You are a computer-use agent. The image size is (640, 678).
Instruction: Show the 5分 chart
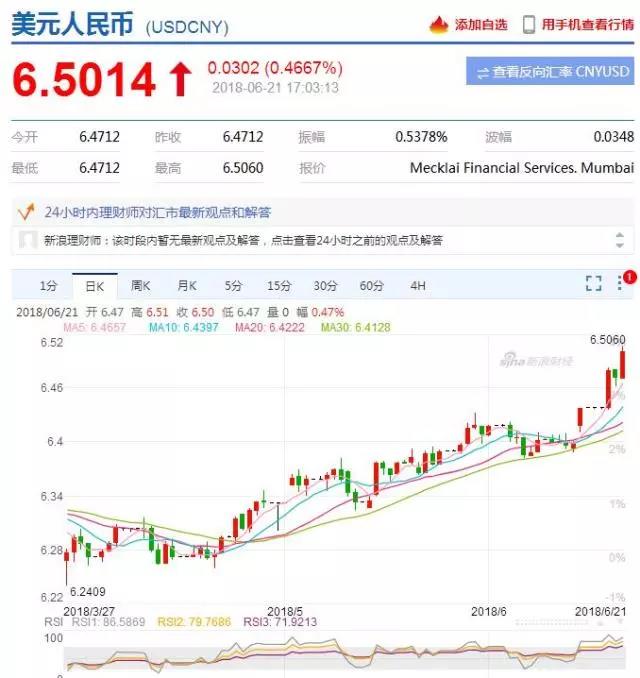[x=233, y=286]
